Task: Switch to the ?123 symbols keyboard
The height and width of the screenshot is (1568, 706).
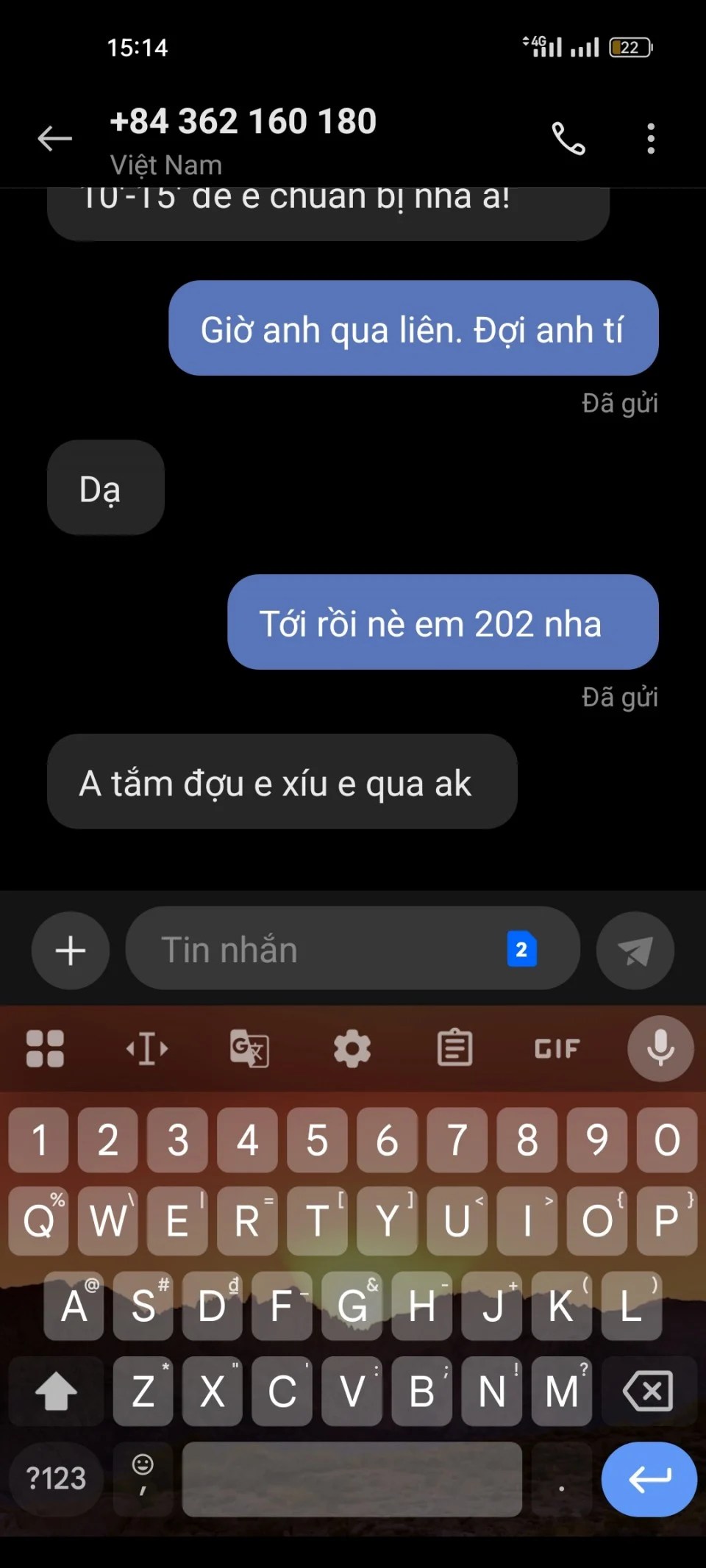Action: click(x=56, y=1478)
